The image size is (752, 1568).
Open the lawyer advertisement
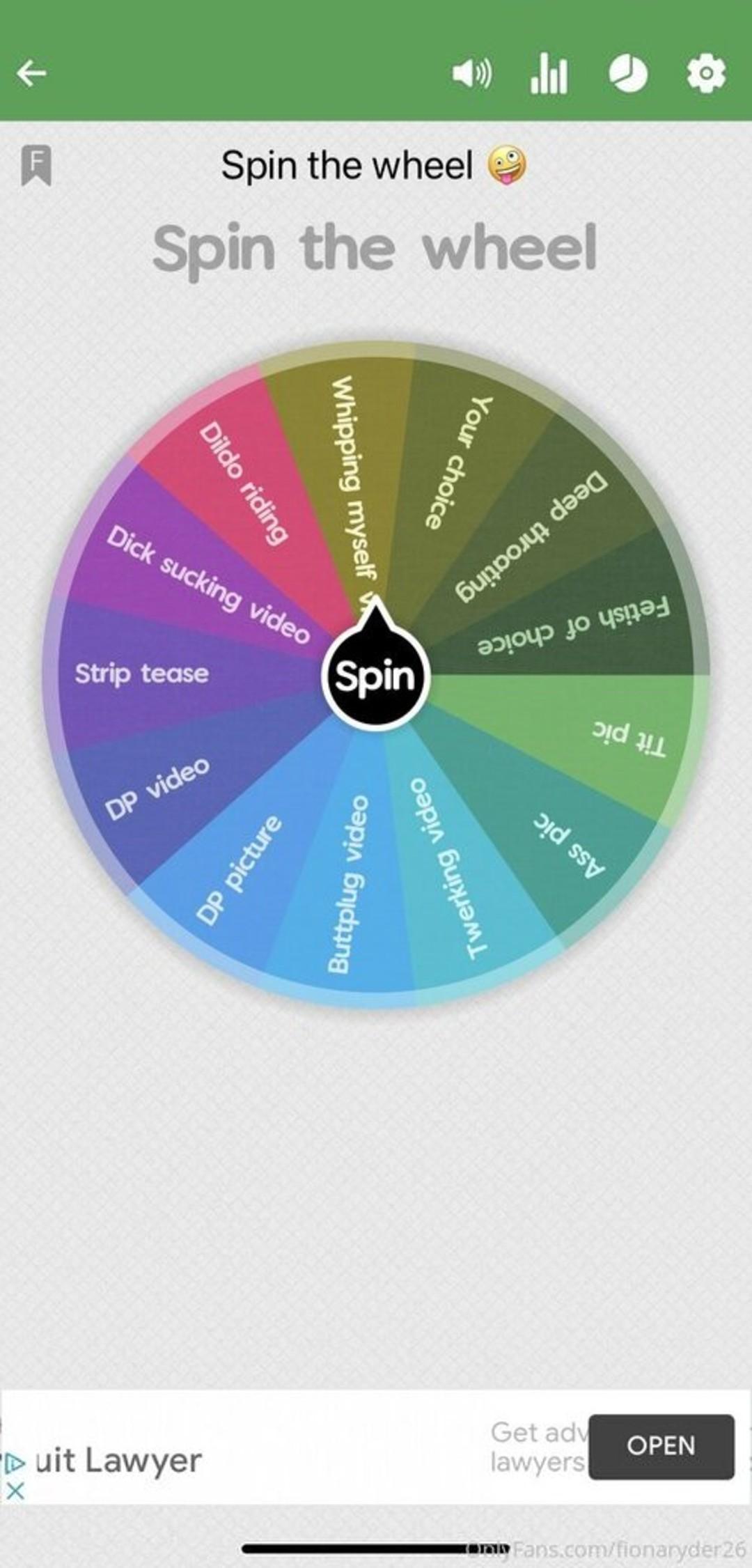click(660, 1446)
